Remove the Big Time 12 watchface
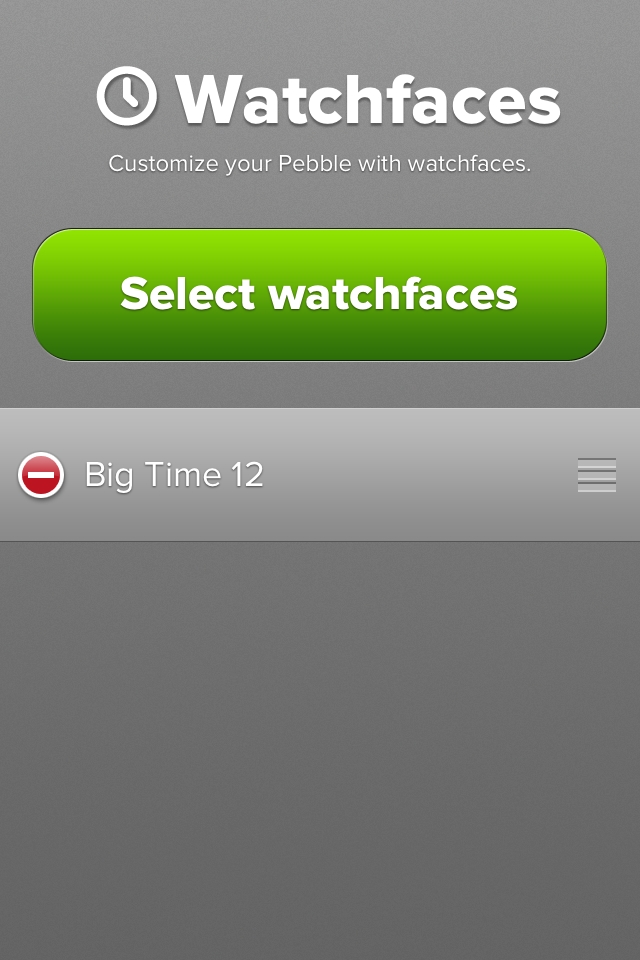This screenshot has width=640, height=960. click(41, 475)
